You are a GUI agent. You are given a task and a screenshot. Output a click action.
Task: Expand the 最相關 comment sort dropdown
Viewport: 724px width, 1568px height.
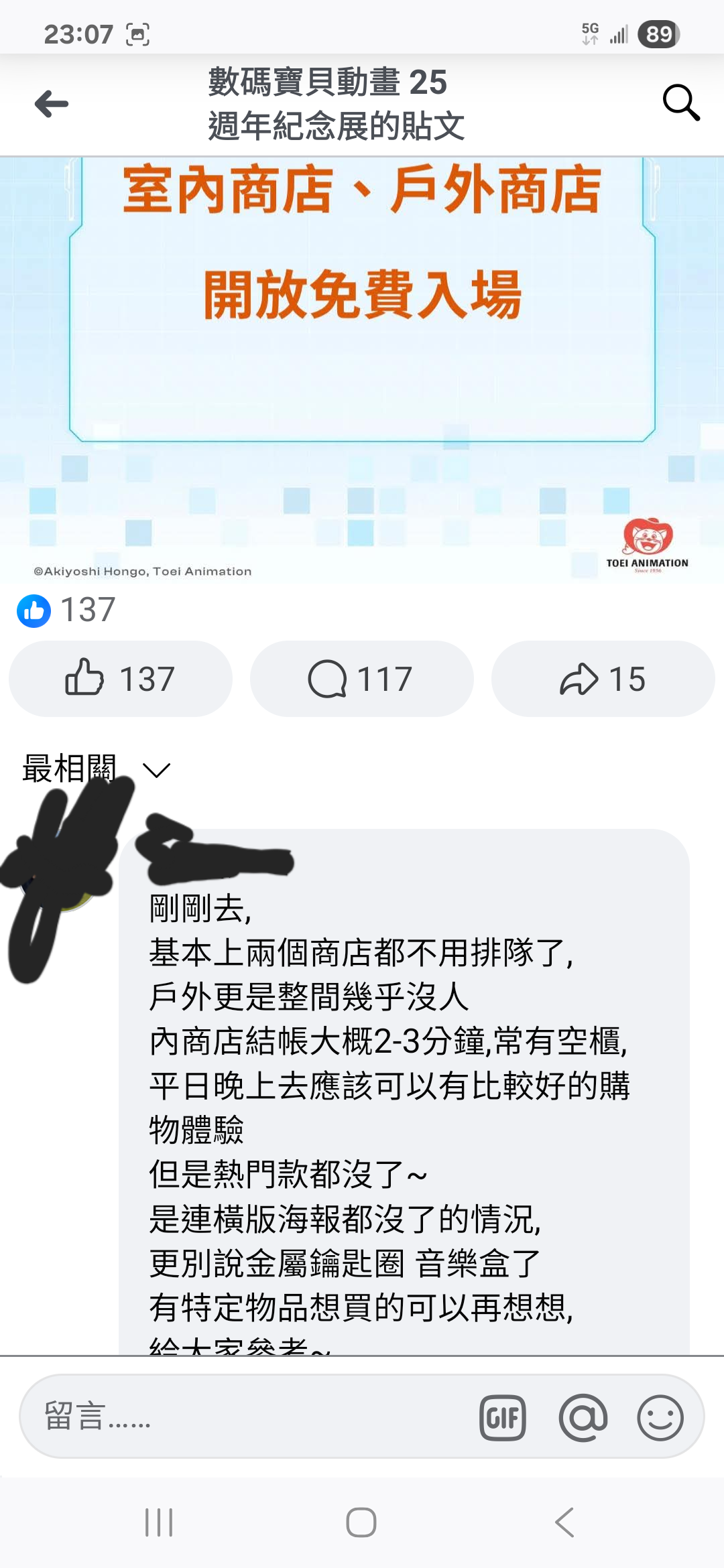[97, 769]
